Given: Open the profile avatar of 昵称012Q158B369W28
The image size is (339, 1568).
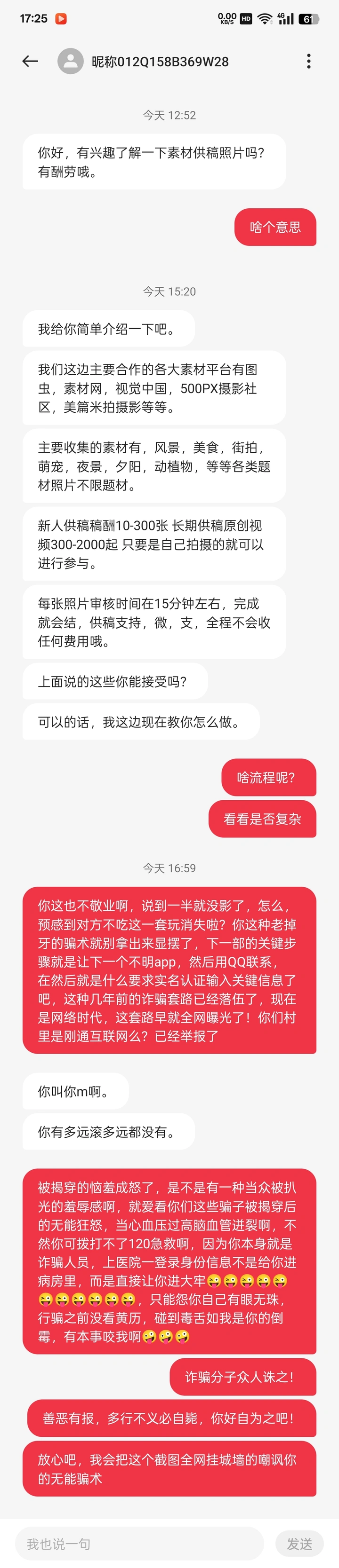Looking at the screenshot, I should (x=71, y=61).
